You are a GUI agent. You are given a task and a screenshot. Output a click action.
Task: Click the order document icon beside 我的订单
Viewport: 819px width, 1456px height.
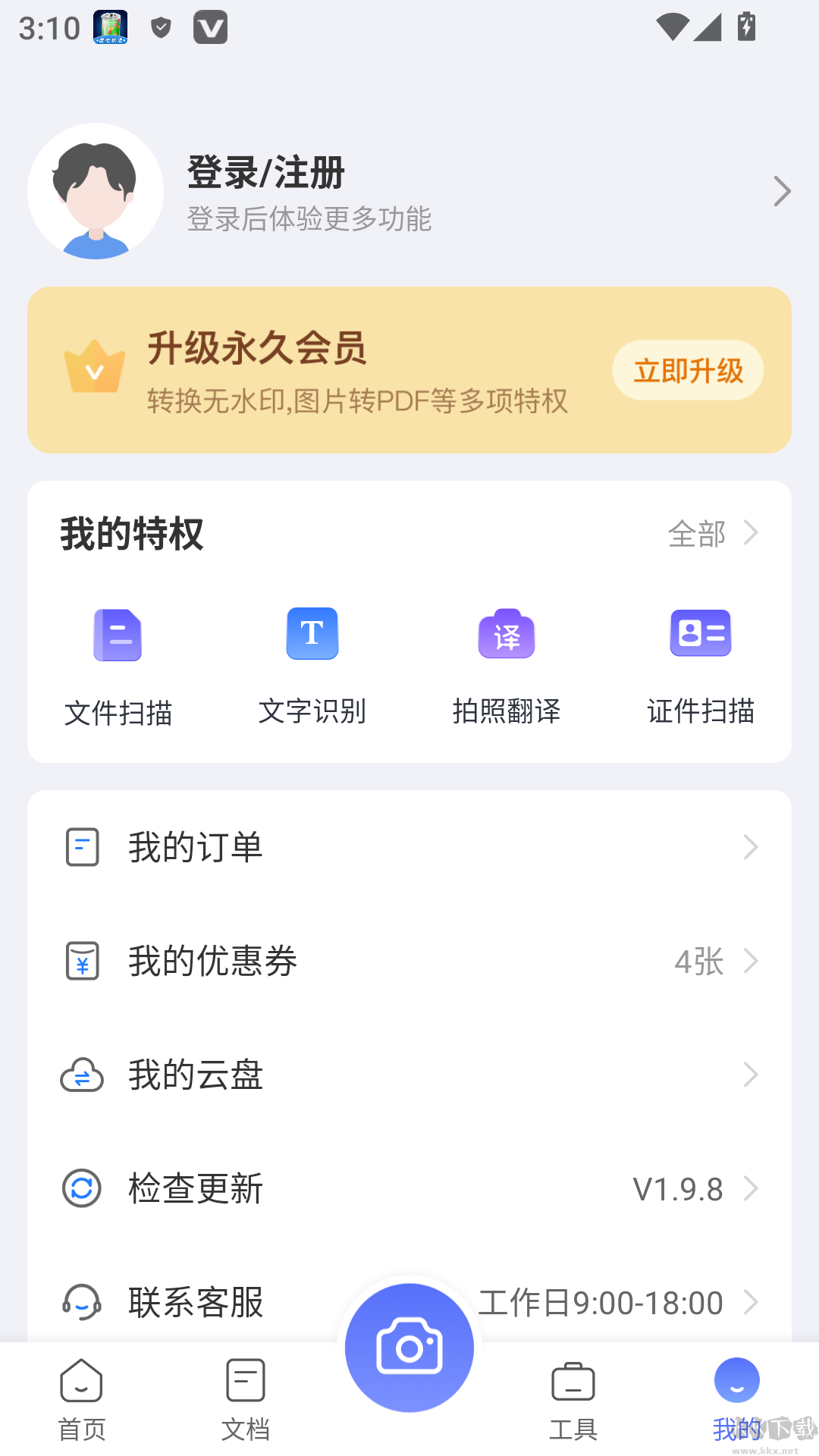83,847
